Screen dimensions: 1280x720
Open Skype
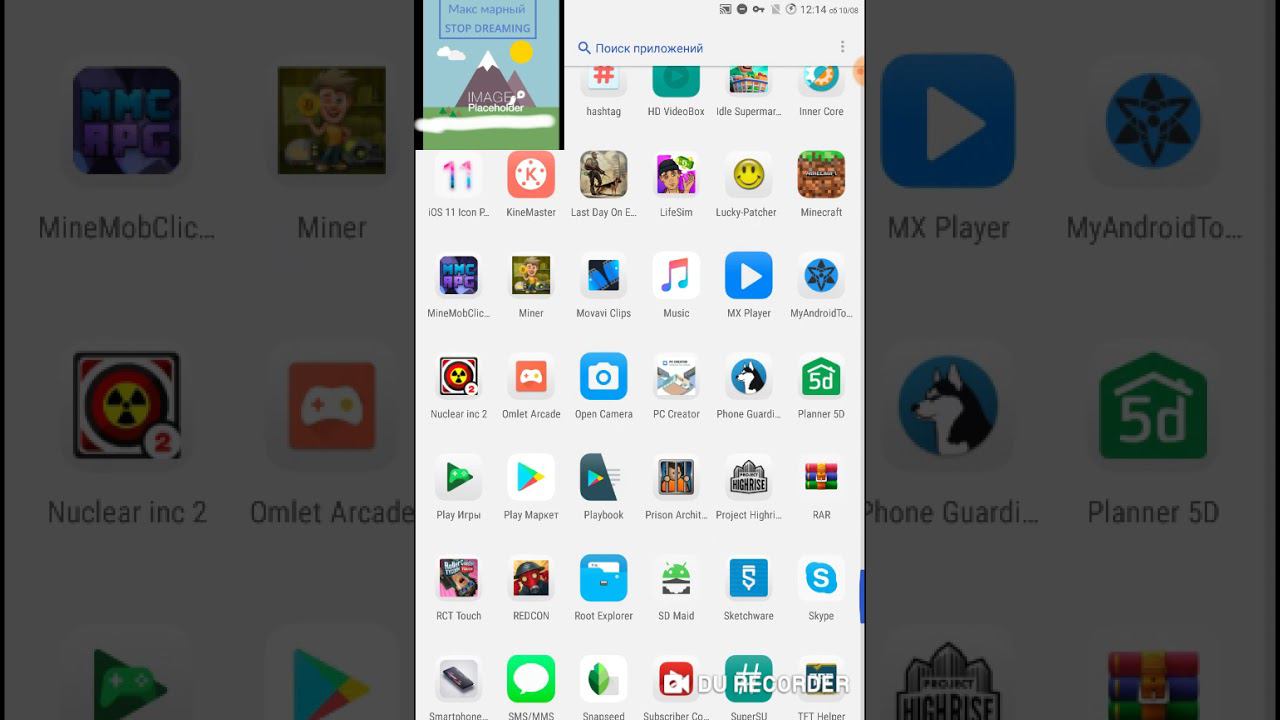pyautogui.click(x=821, y=579)
